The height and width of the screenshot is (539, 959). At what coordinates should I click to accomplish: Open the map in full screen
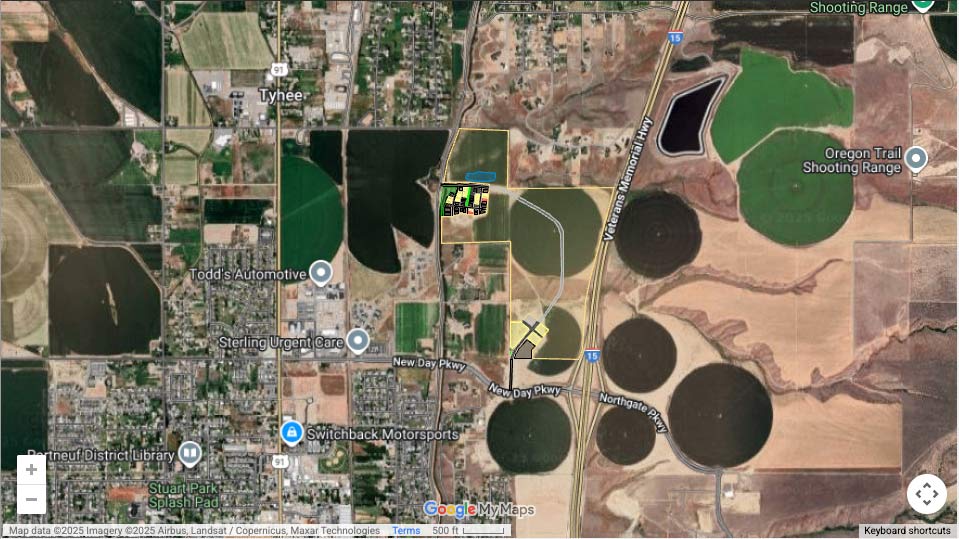[x=926, y=494]
